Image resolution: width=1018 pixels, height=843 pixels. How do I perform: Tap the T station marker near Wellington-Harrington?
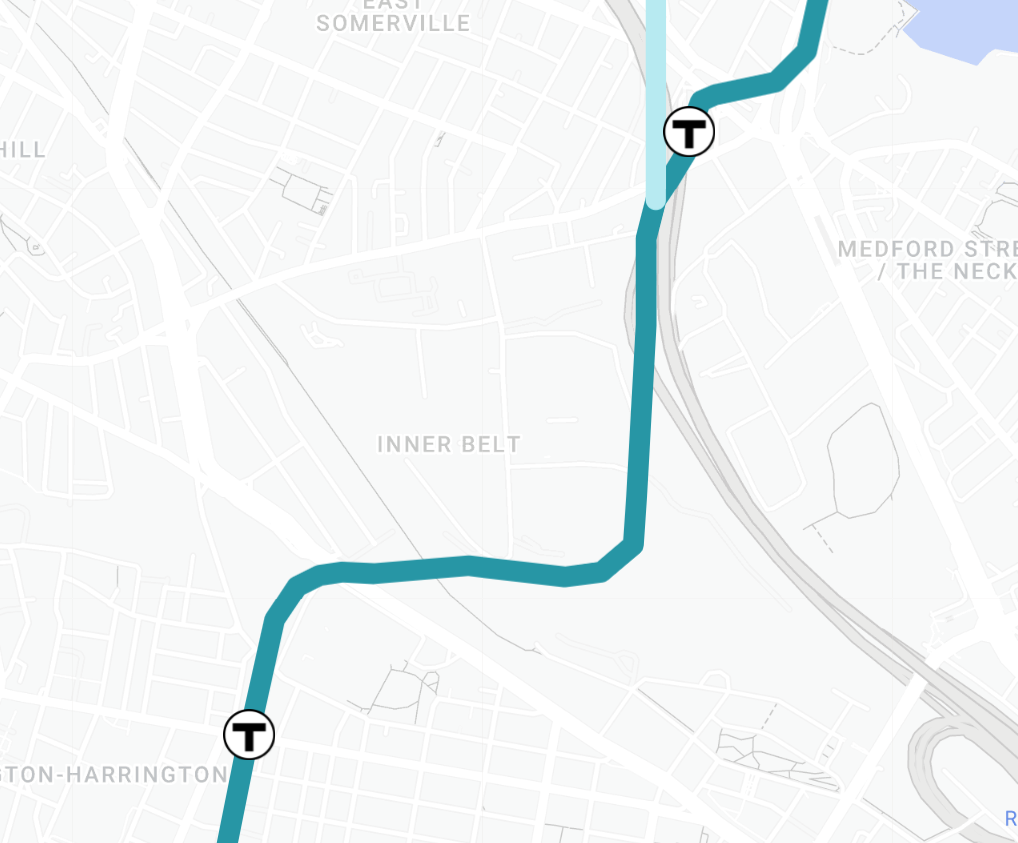248,734
